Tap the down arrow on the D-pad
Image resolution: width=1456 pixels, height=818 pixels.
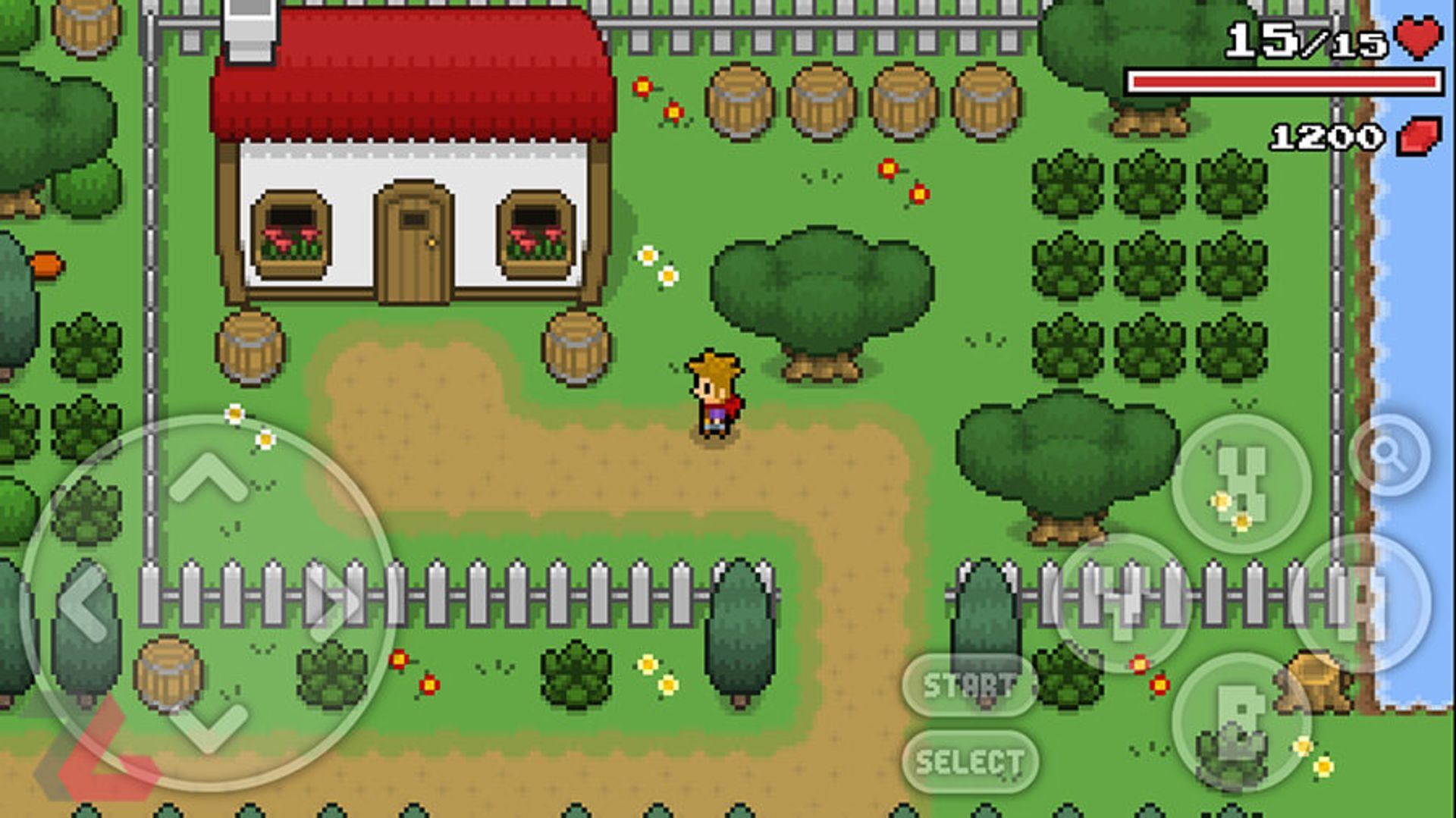pos(209,728)
